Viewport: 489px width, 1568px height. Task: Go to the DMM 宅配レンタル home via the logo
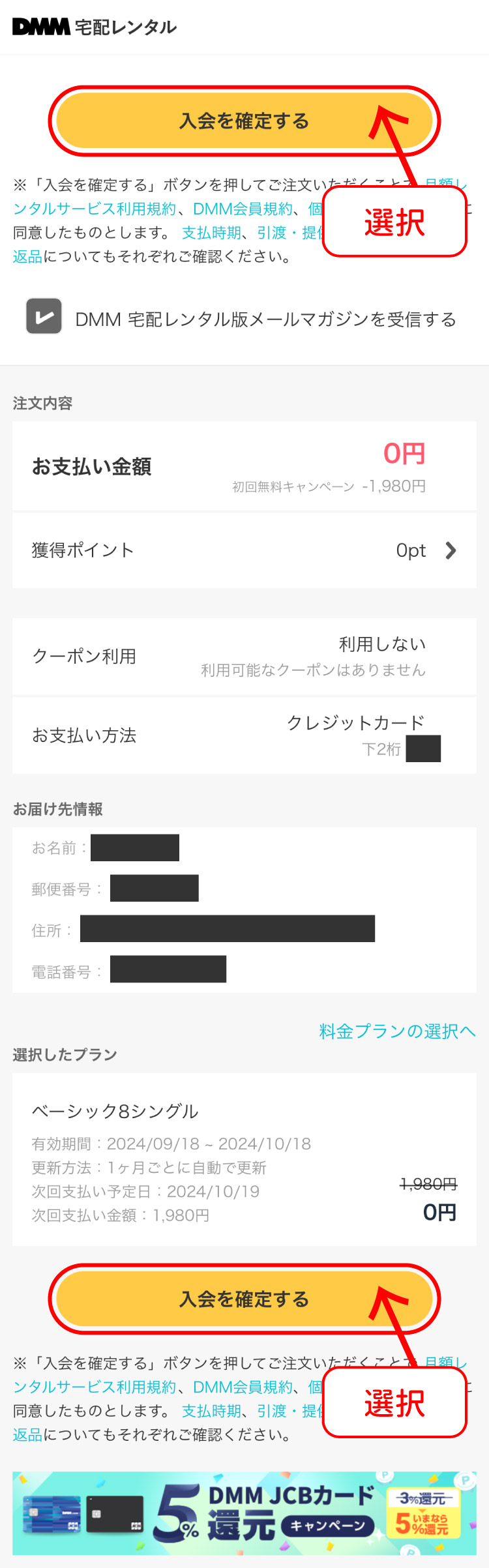tap(95, 27)
